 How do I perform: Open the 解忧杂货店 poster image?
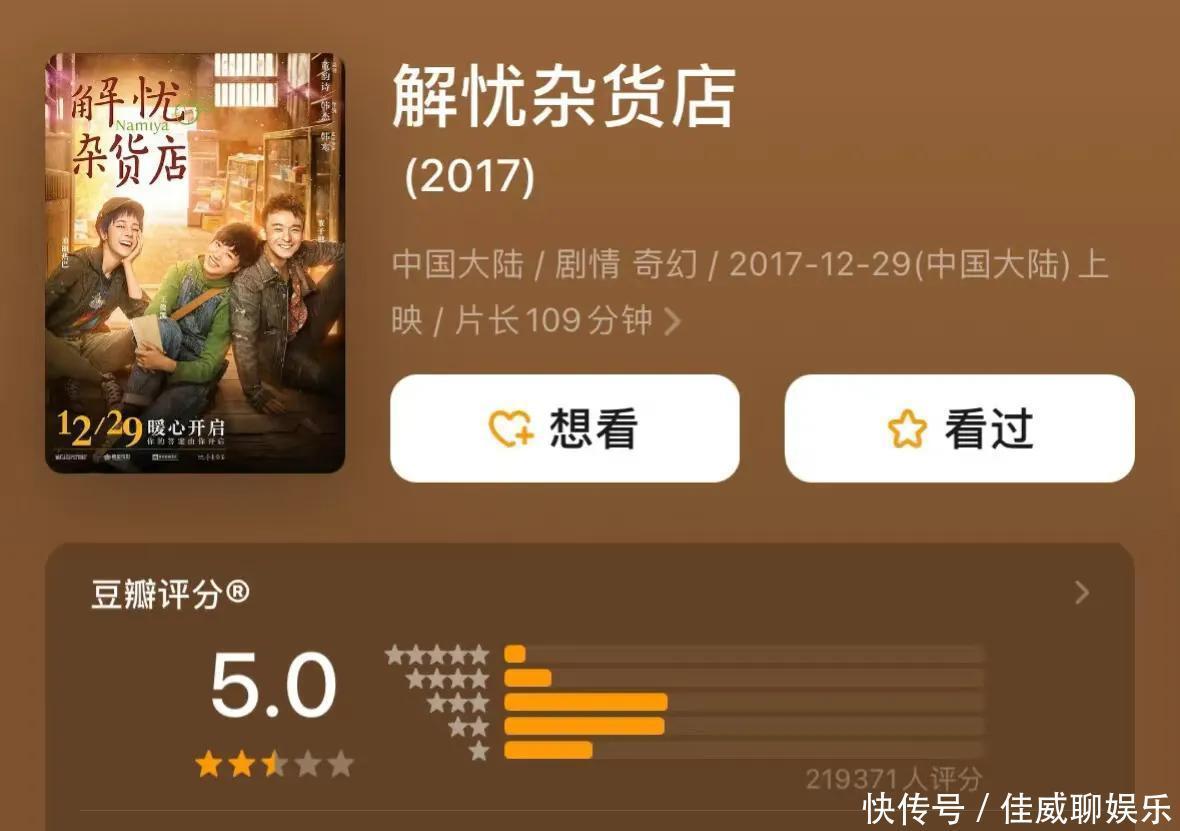tap(195, 263)
